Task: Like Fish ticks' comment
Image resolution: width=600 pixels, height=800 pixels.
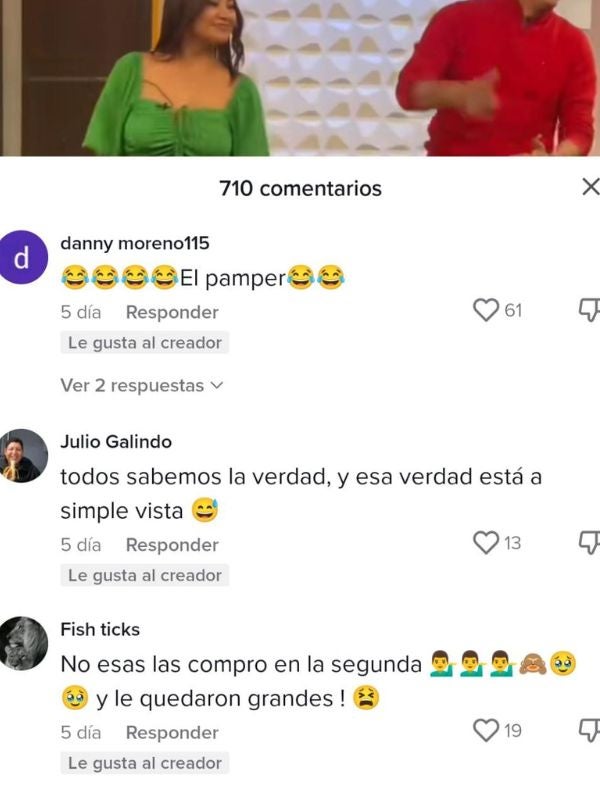Action: click(x=486, y=731)
